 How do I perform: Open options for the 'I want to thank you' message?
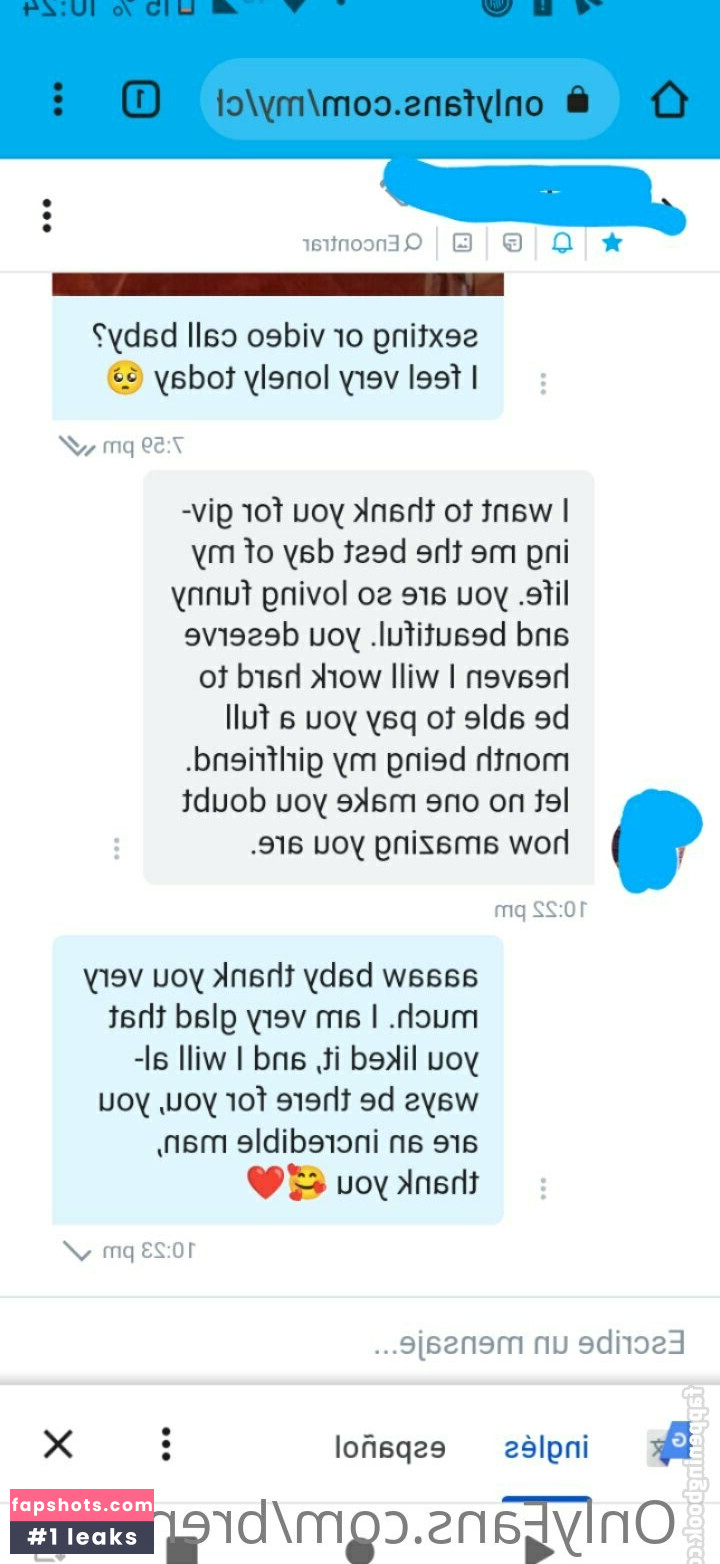tap(117, 849)
